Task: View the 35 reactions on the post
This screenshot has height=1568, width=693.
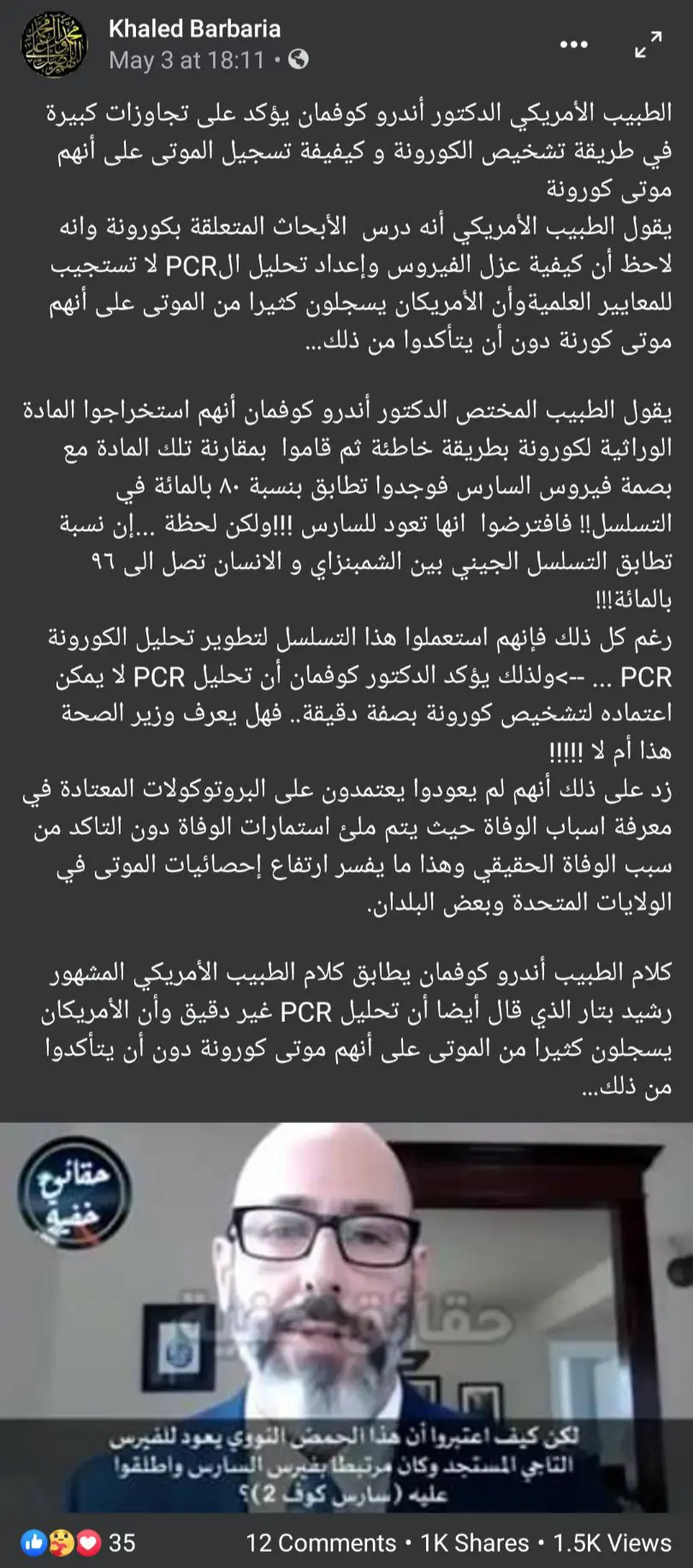Action: click(x=78, y=1542)
